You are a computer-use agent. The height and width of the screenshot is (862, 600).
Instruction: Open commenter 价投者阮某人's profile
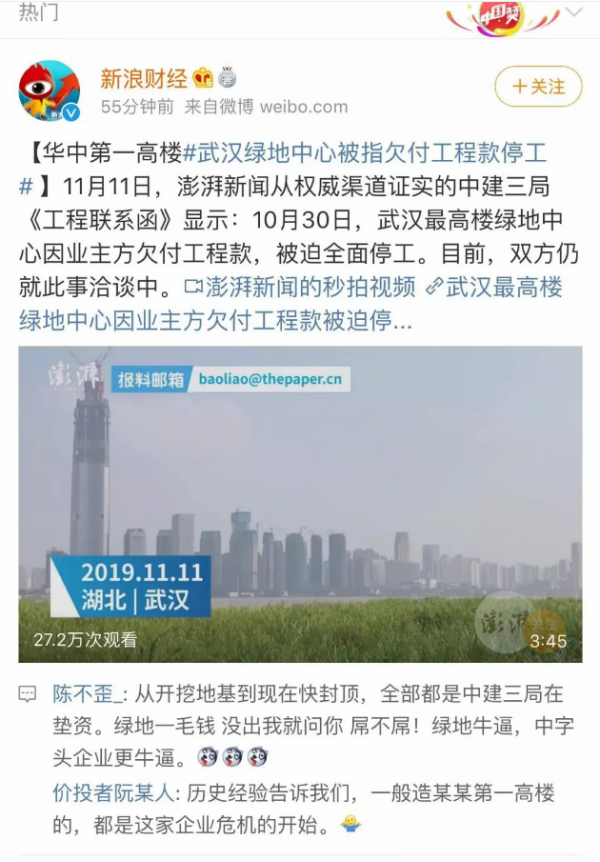pos(113,794)
